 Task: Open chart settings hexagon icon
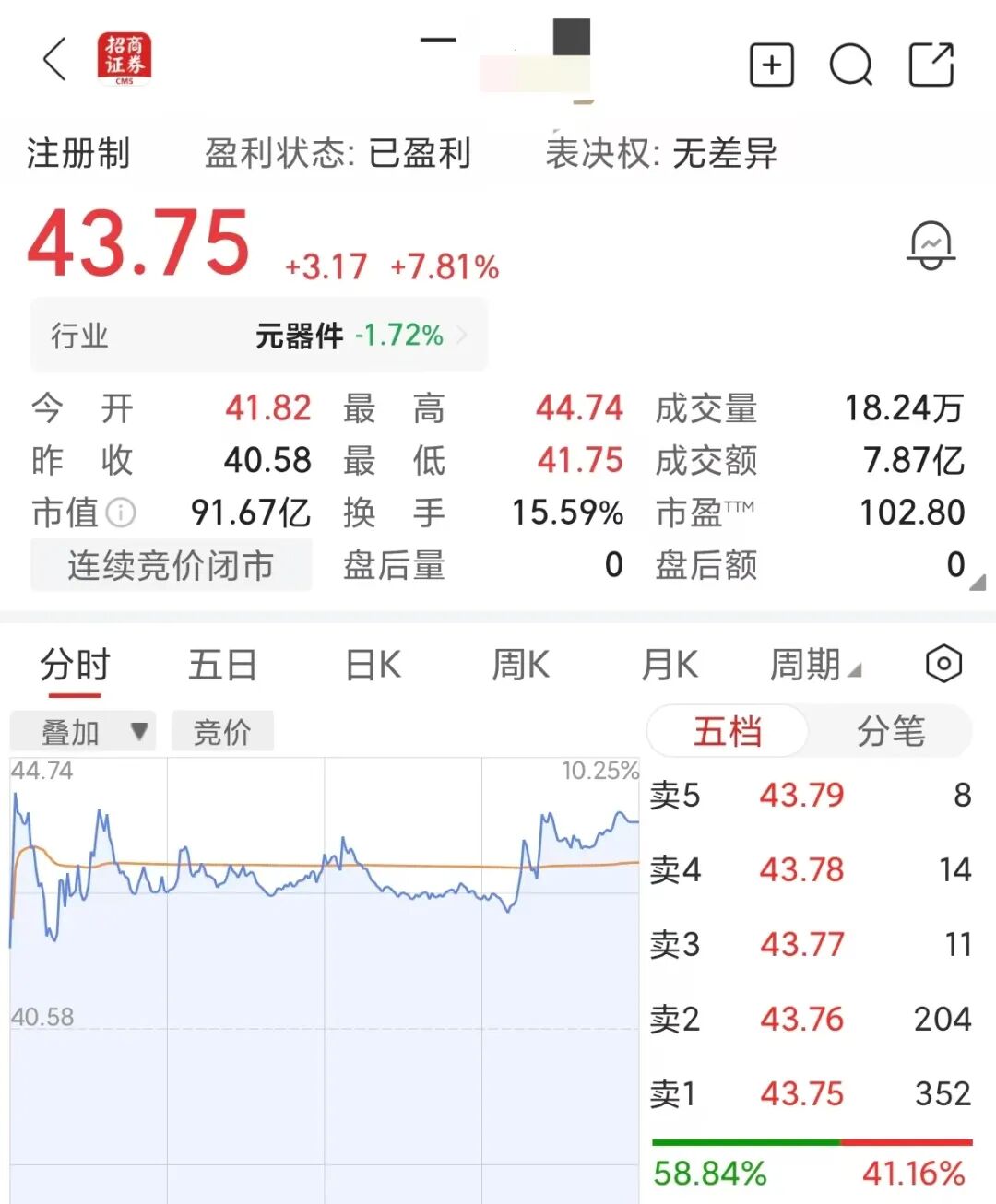(x=943, y=664)
